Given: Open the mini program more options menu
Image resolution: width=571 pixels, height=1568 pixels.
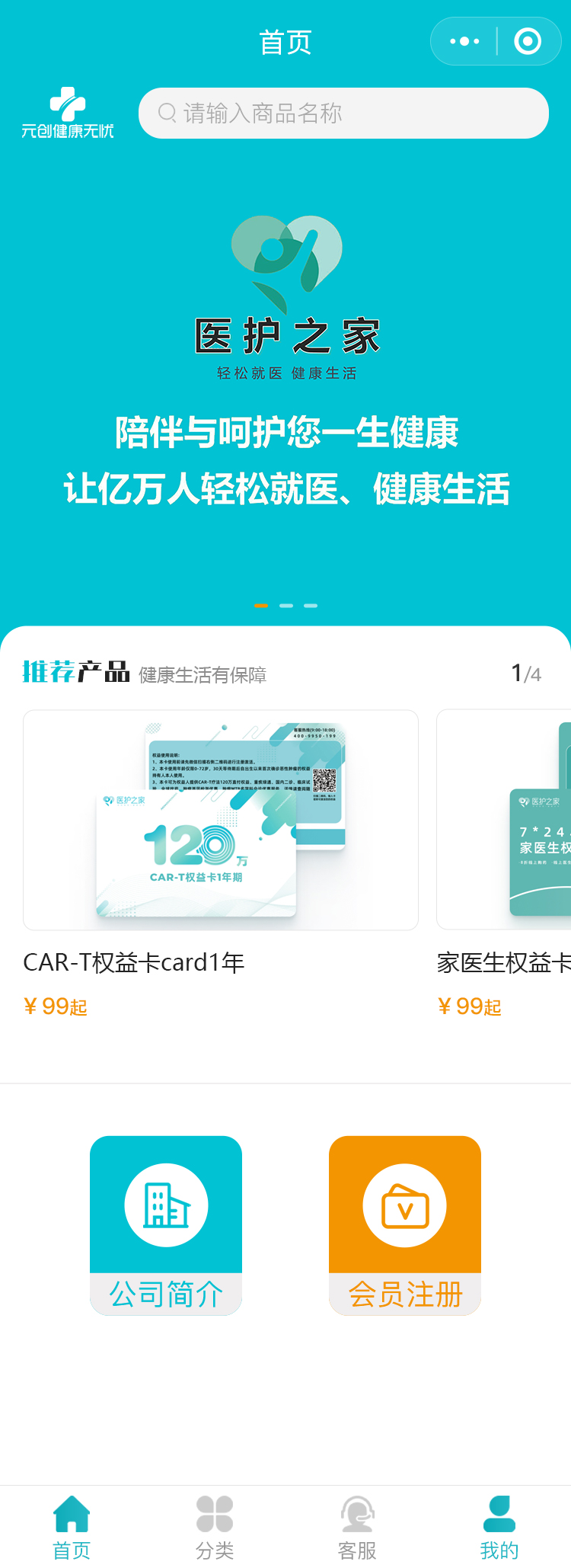Looking at the screenshot, I should [x=464, y=41].
